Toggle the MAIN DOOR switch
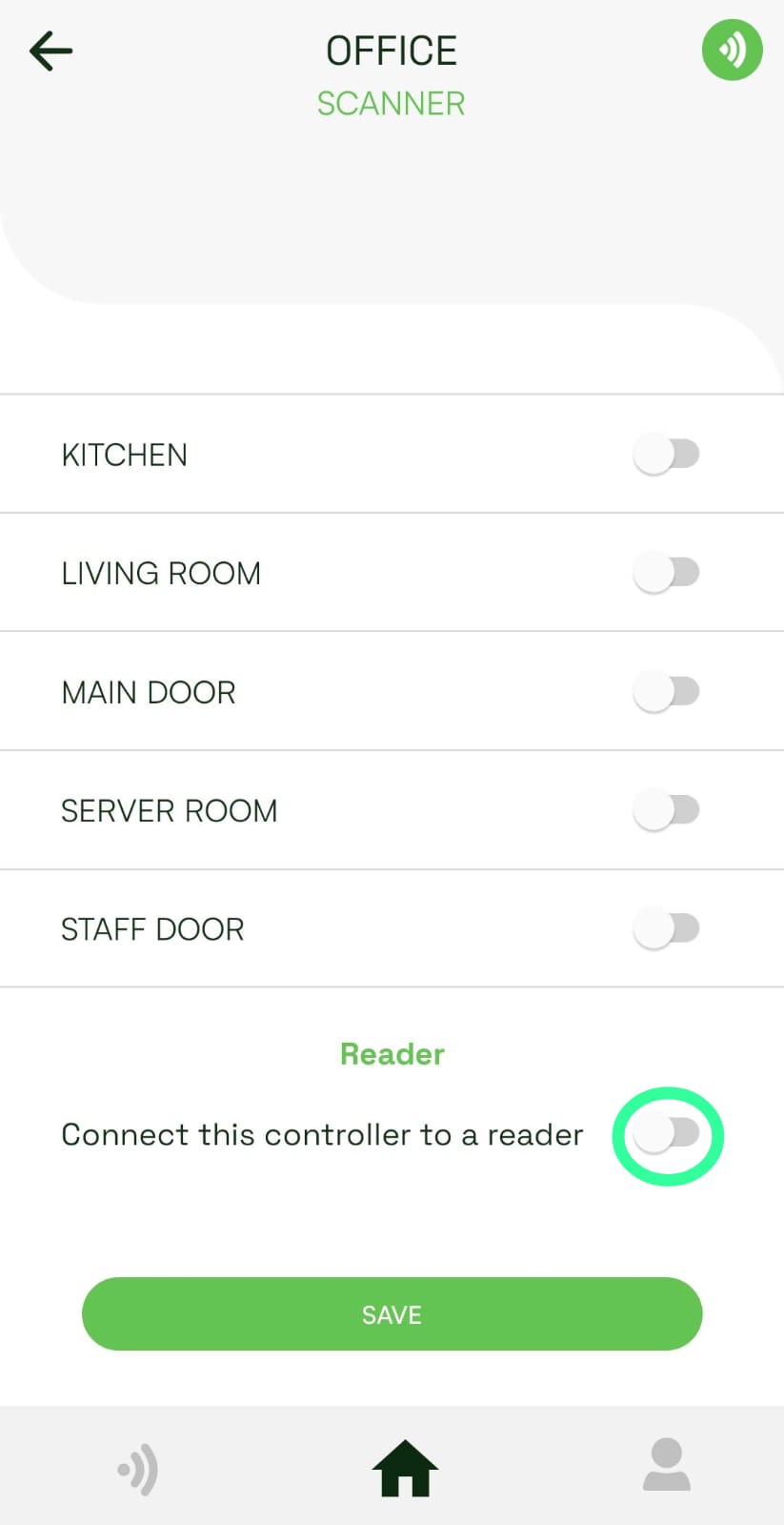This screenshot has height=1525, width=784. [666, 692]
